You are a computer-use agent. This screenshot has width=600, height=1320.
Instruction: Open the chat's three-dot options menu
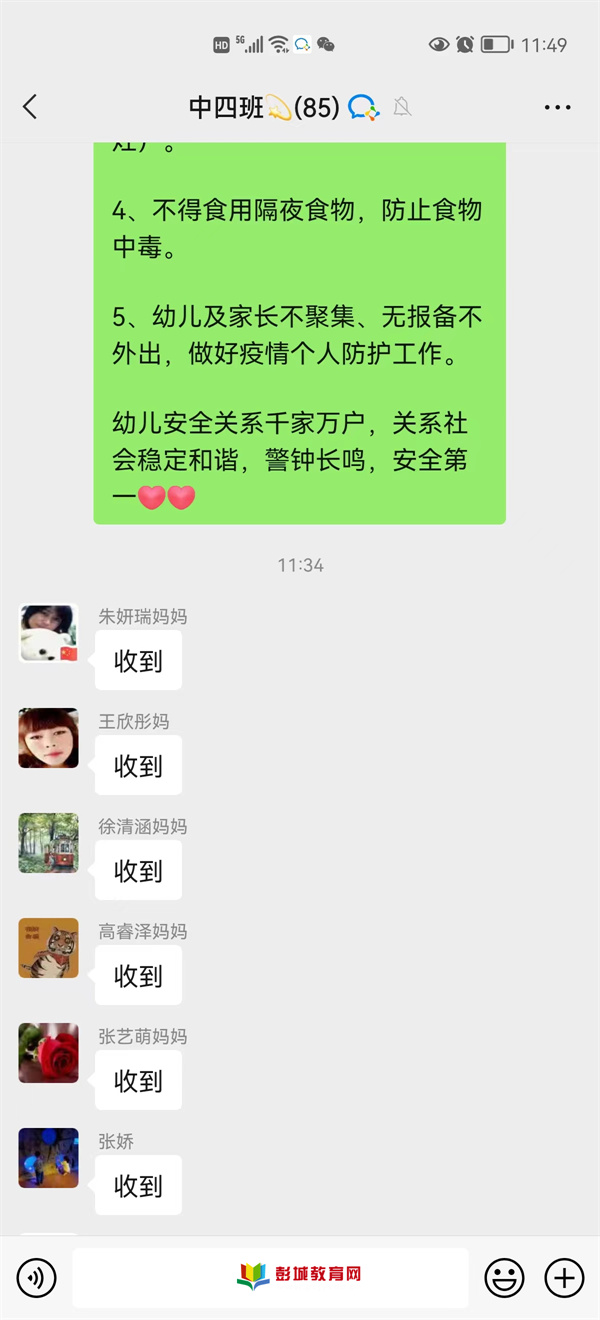click(557, 107)
